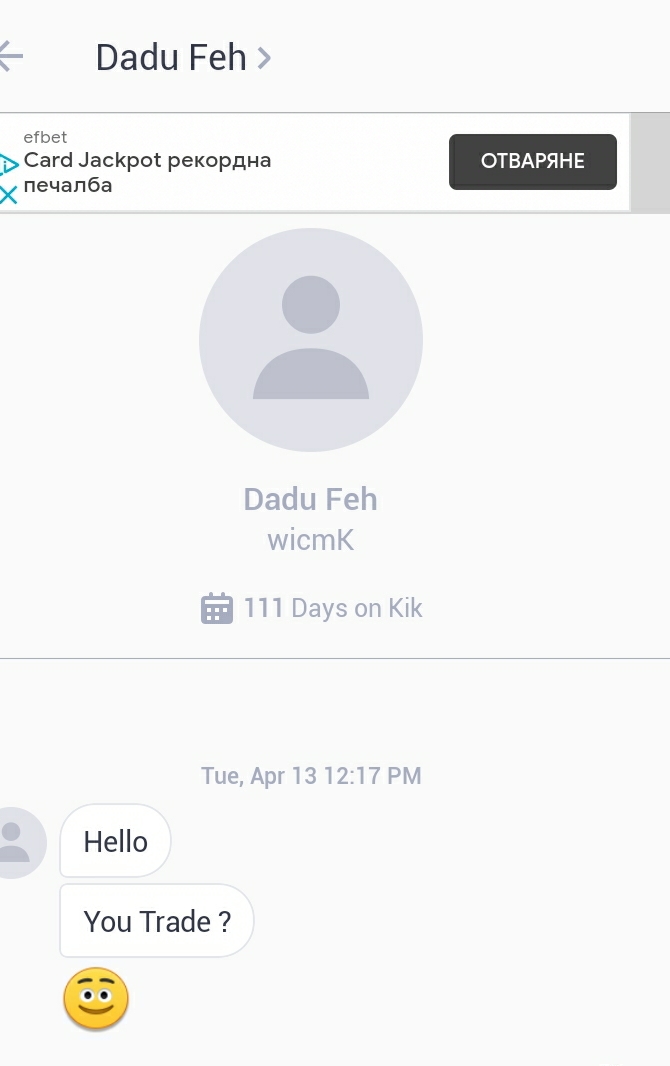The width and height of the screenshot is (670, 1066).
Task: Open sender avatar beside the Hello message
Action: click(17, 842)
